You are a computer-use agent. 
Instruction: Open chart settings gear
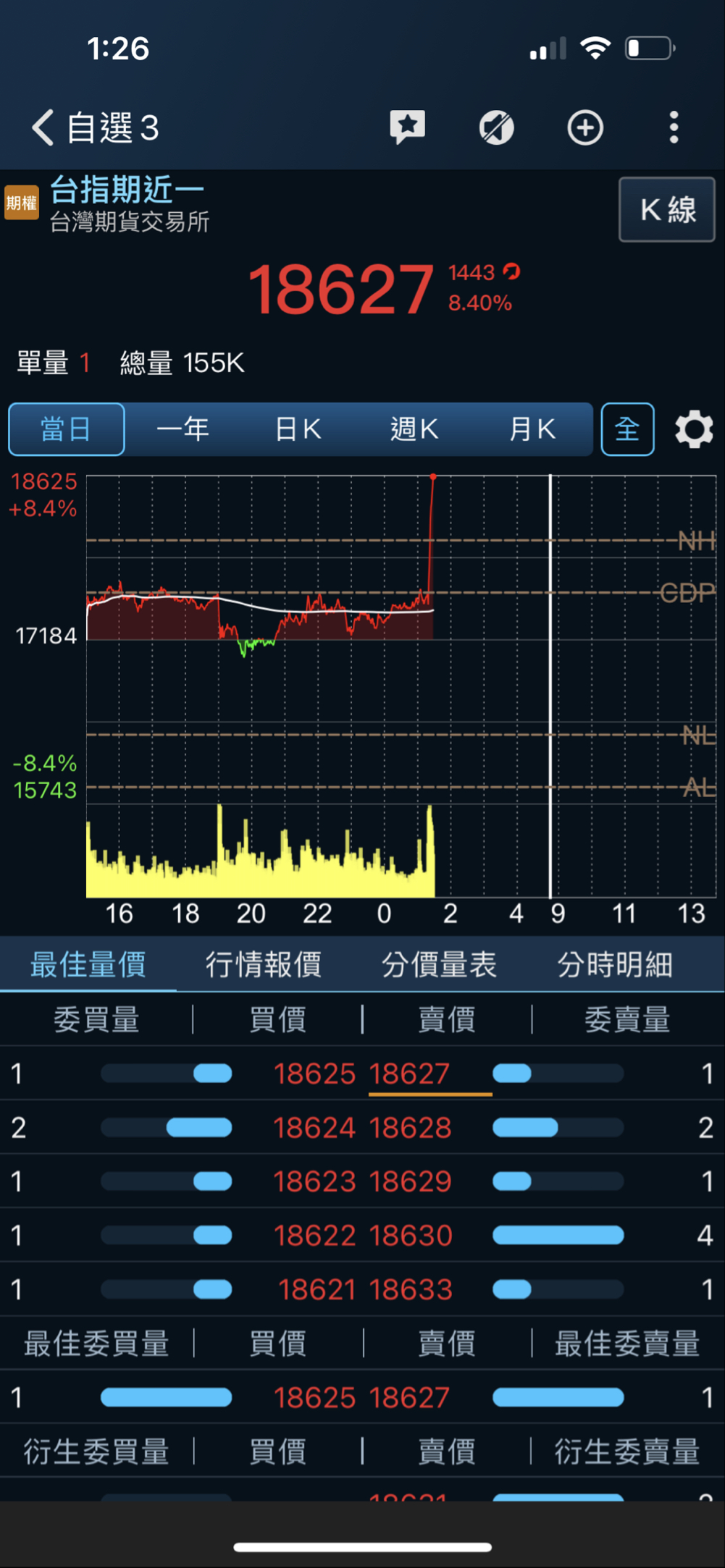[x=694, y=429]
